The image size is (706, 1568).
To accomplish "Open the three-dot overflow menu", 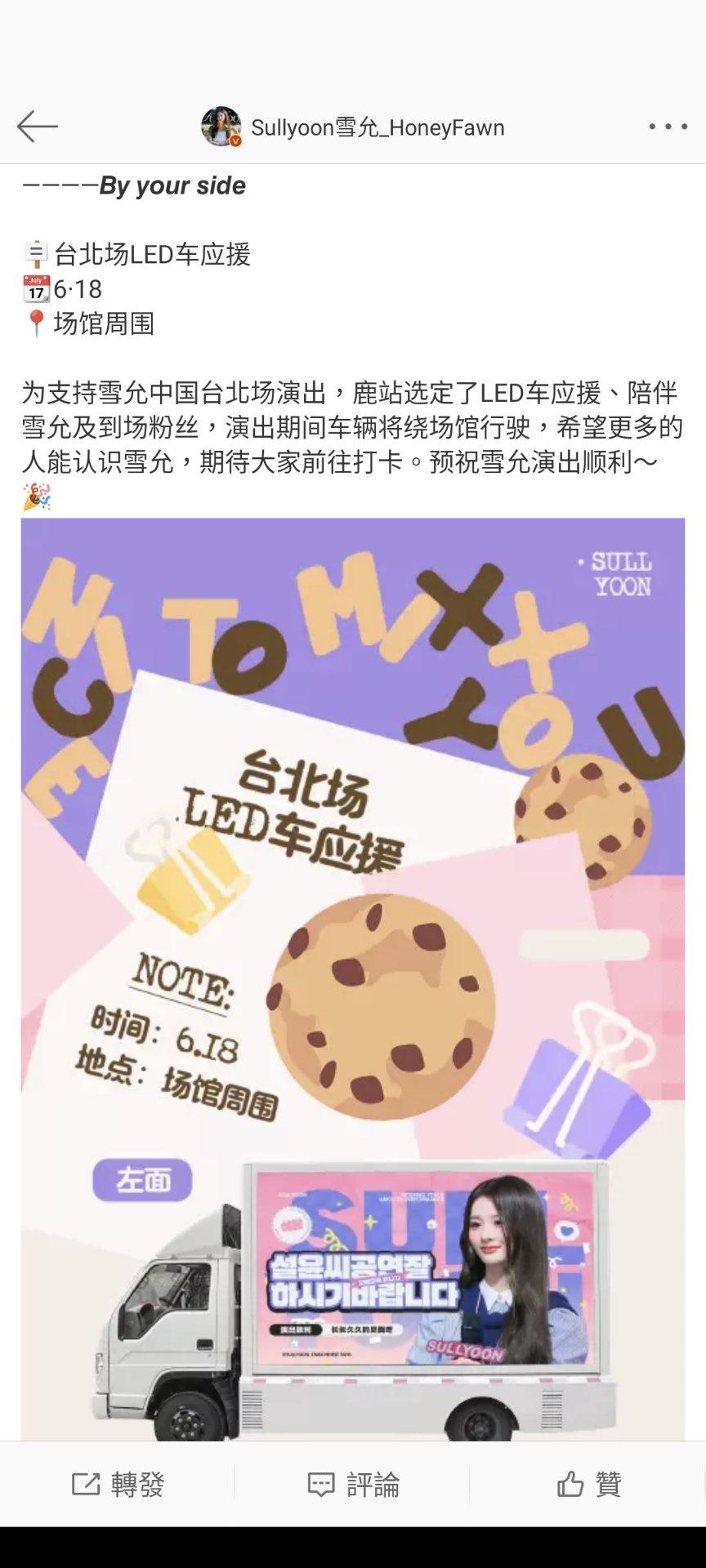I will point(668,127).
